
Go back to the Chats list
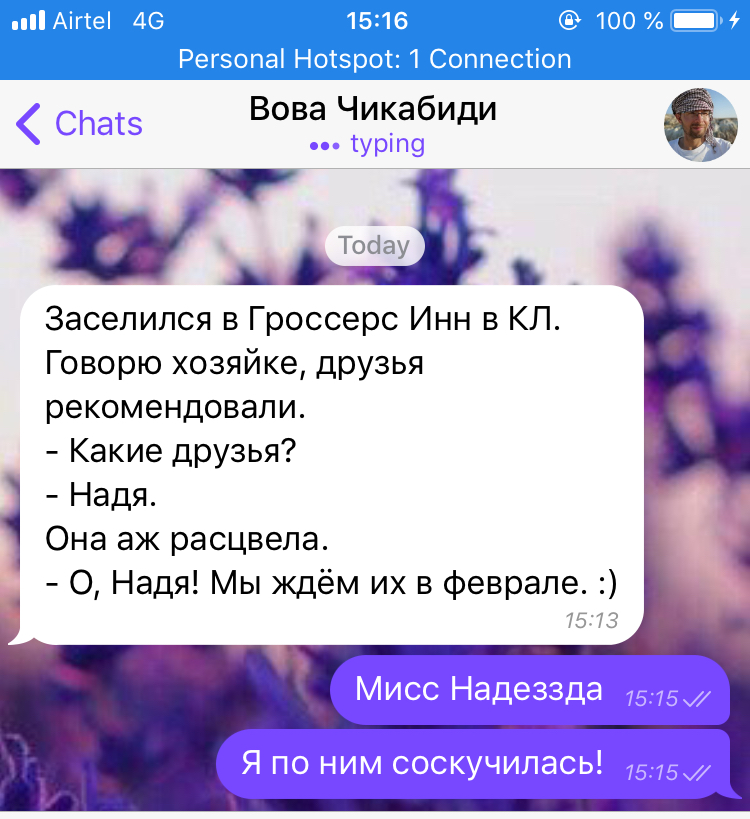click(80, 124)
